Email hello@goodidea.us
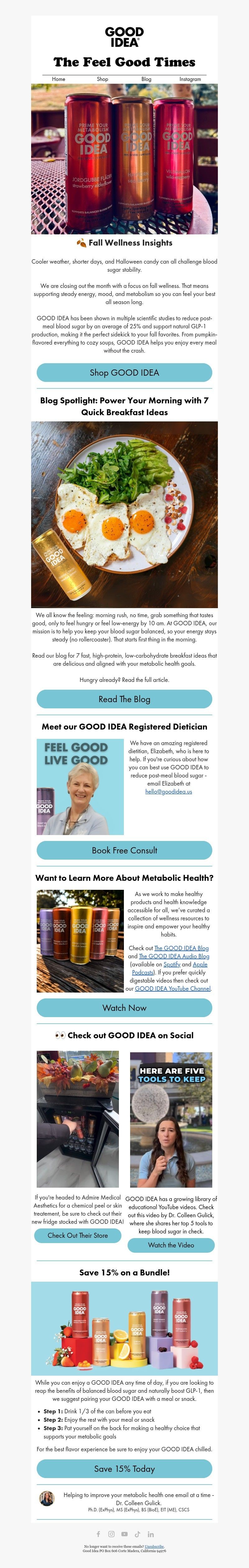The height and width of the screenshot is (1568, 249). [x=169, y=791]
